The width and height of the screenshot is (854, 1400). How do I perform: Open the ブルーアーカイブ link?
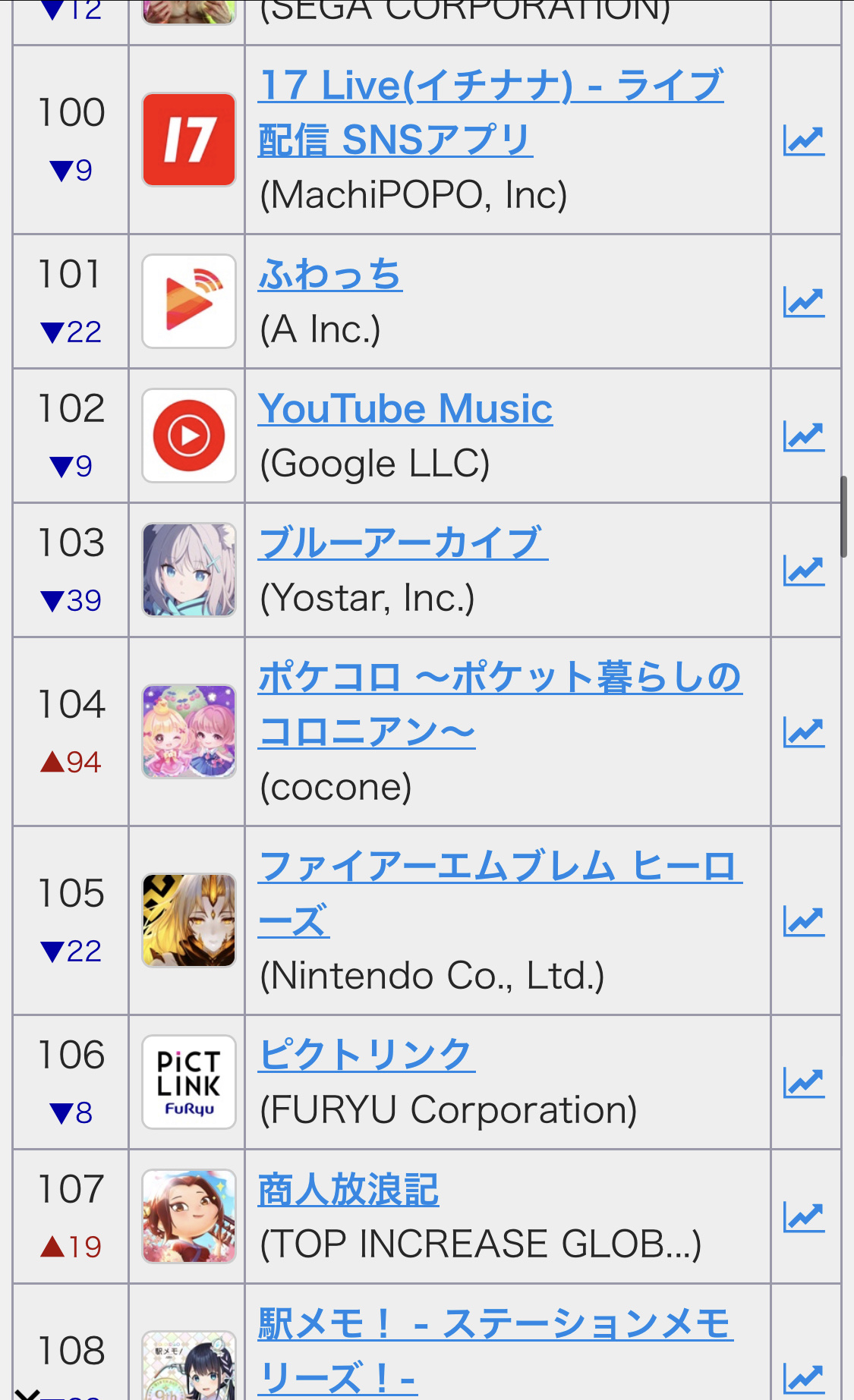403,543
